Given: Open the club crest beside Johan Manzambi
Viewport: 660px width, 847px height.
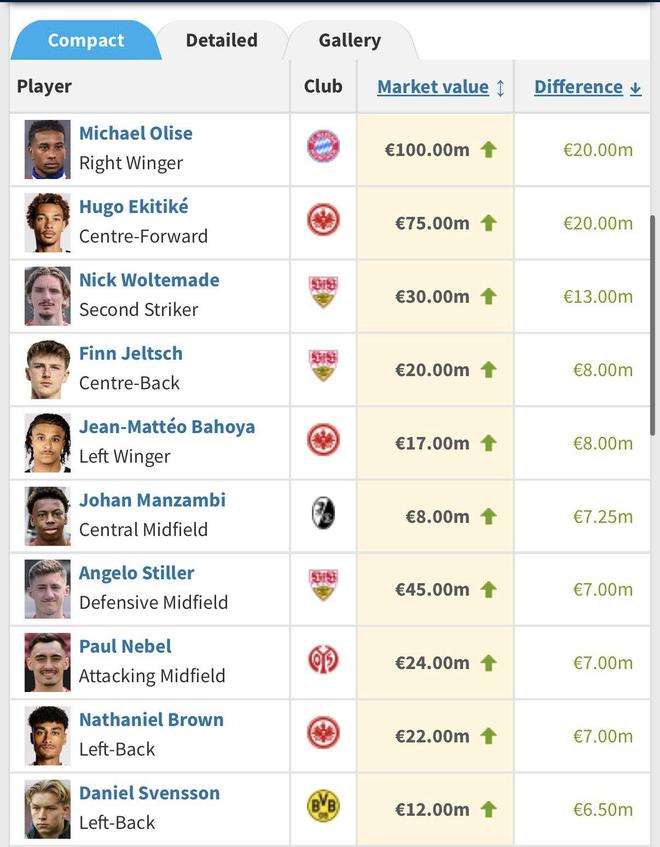Looking at the screenshot, I should coord(323,514).
